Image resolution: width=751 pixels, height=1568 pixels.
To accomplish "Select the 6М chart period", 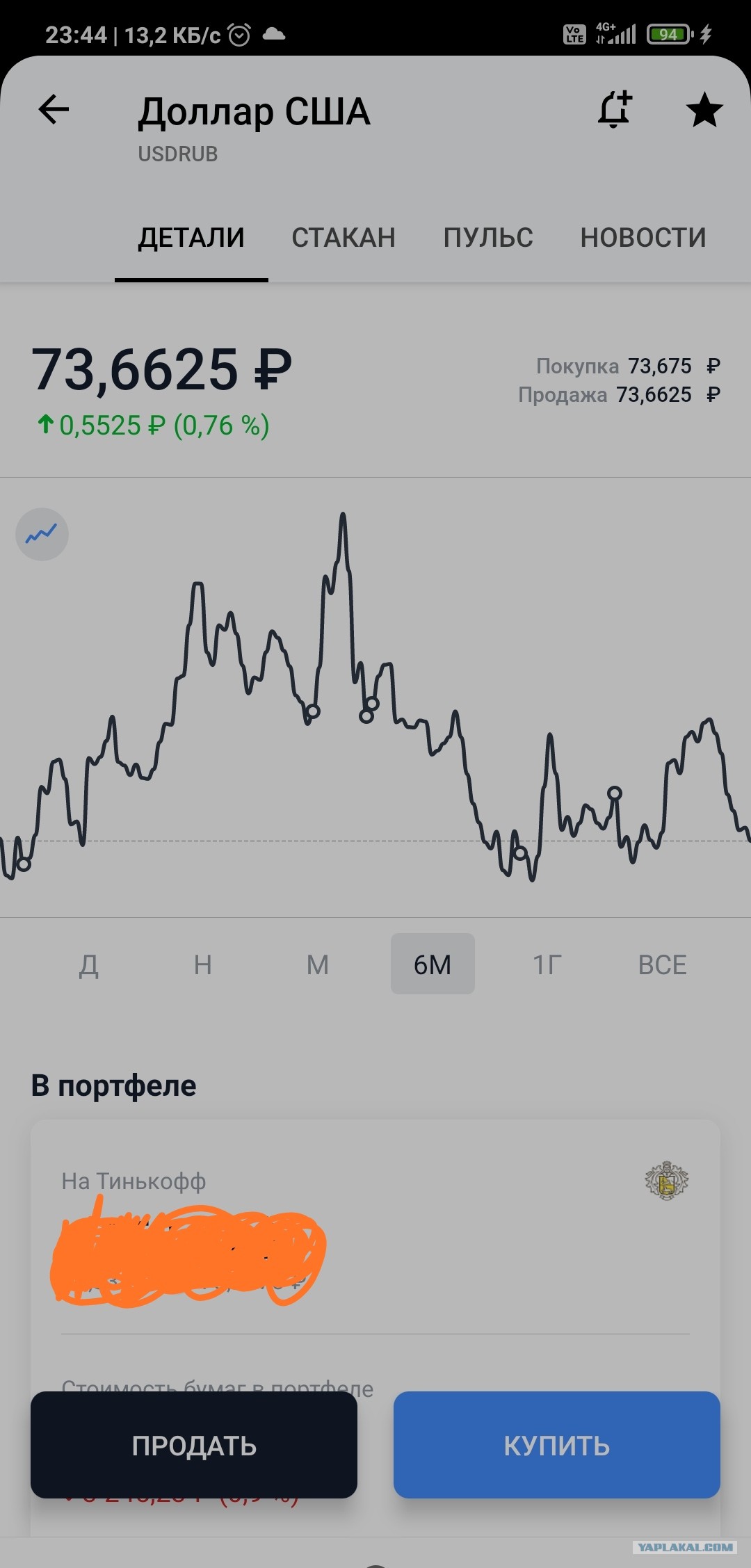I will (433, 964).
